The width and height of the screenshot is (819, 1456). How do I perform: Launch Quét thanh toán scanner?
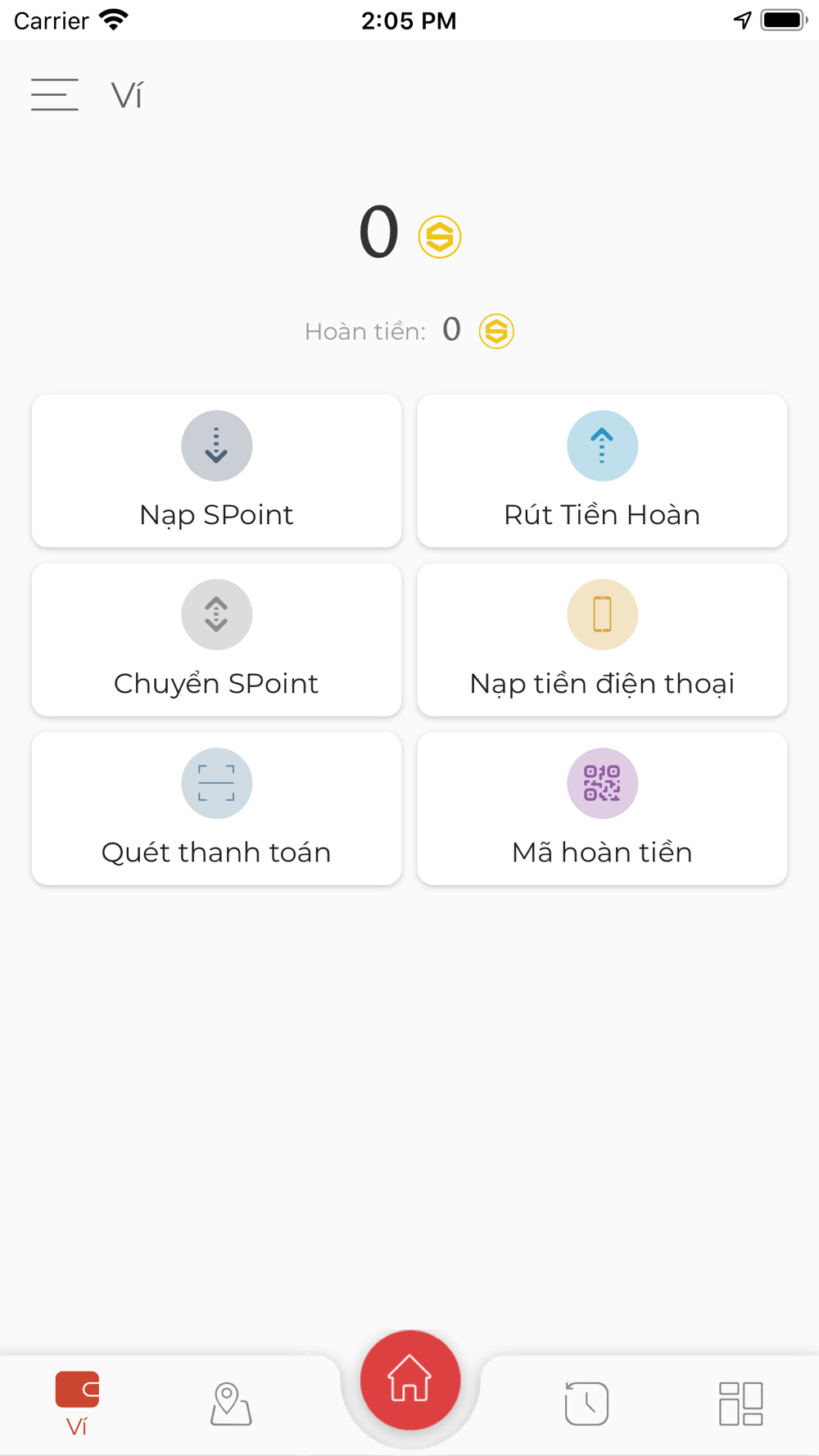point(216,808)
